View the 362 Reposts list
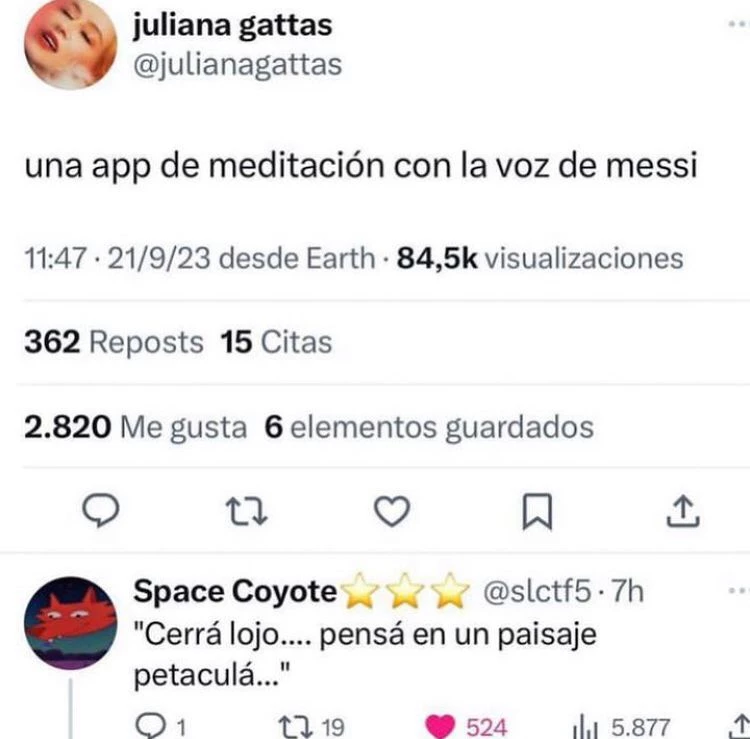The image size is (750, 739). pyautogui.click(x=113, y=343)
